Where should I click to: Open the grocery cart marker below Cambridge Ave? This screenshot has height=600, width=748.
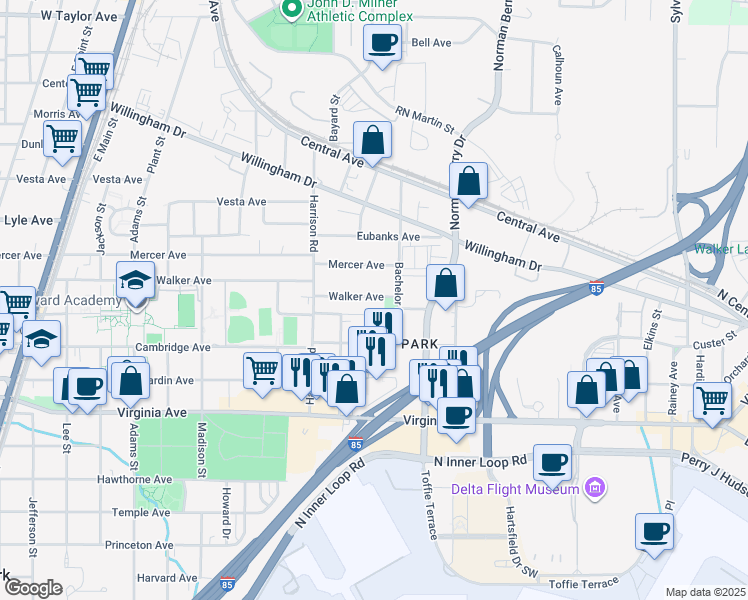(x=262, y=370)
